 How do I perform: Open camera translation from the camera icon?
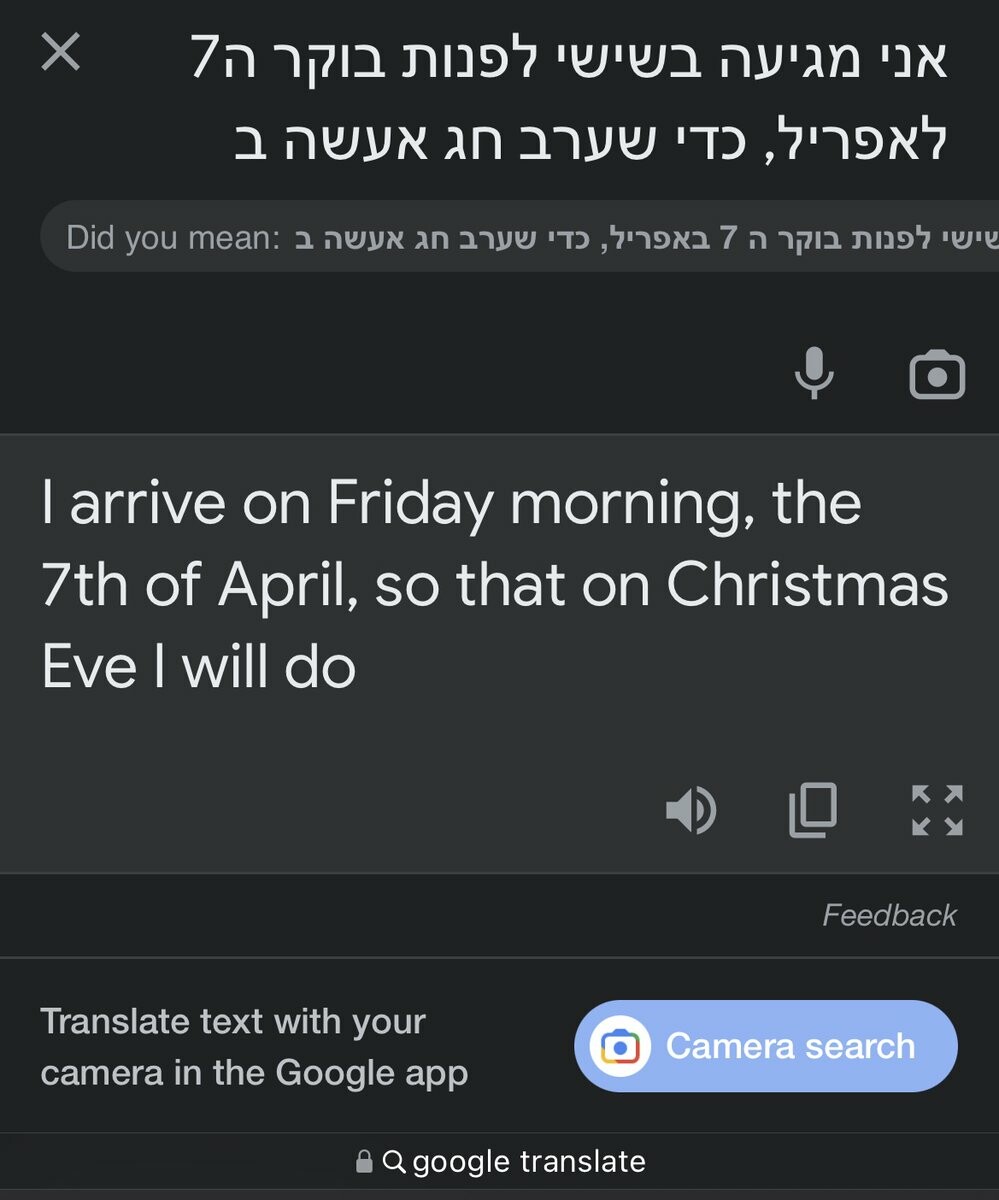click(x=937, y=376)
